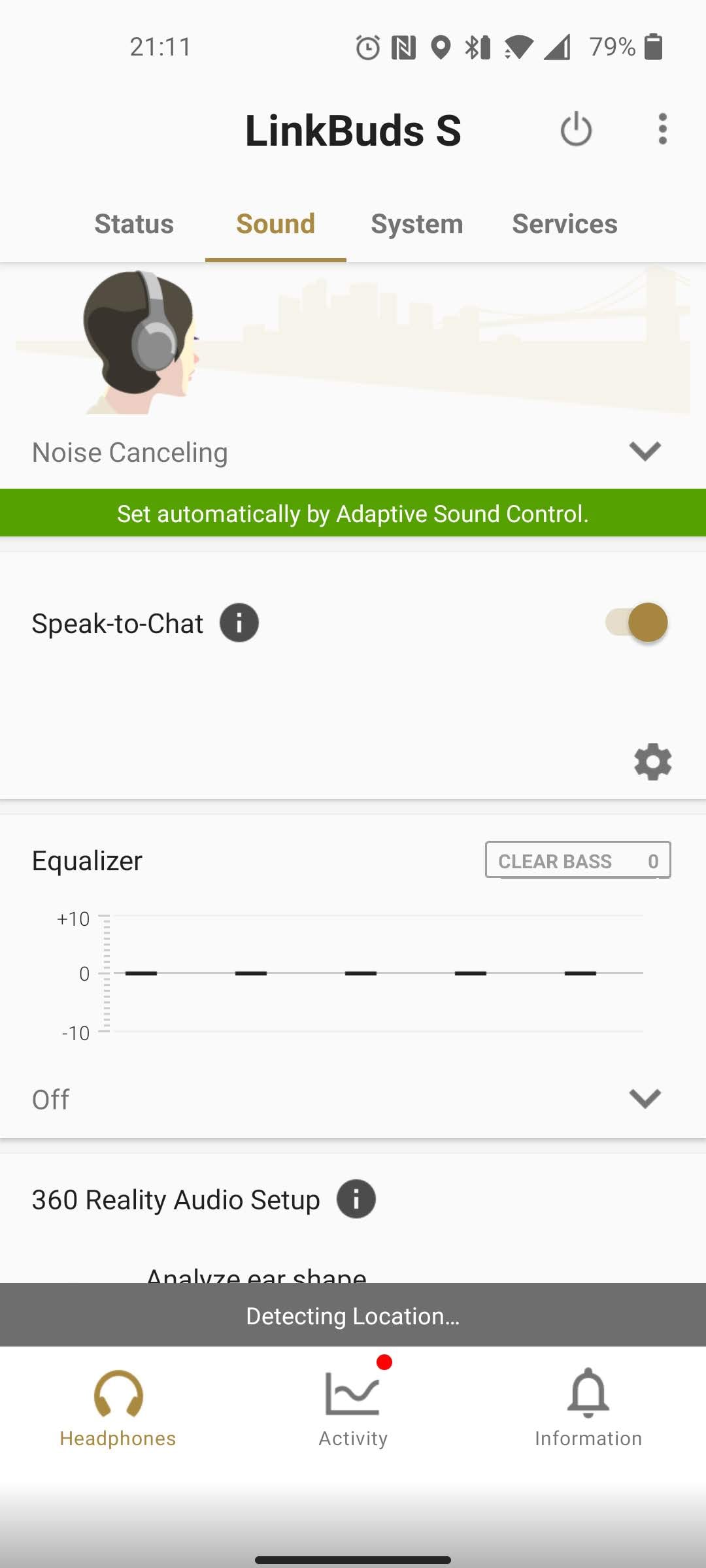The width and height of the screenshot is (706, 1568).
Task: Tap the Clear Bass button
Action: click(x=578, y=860)
